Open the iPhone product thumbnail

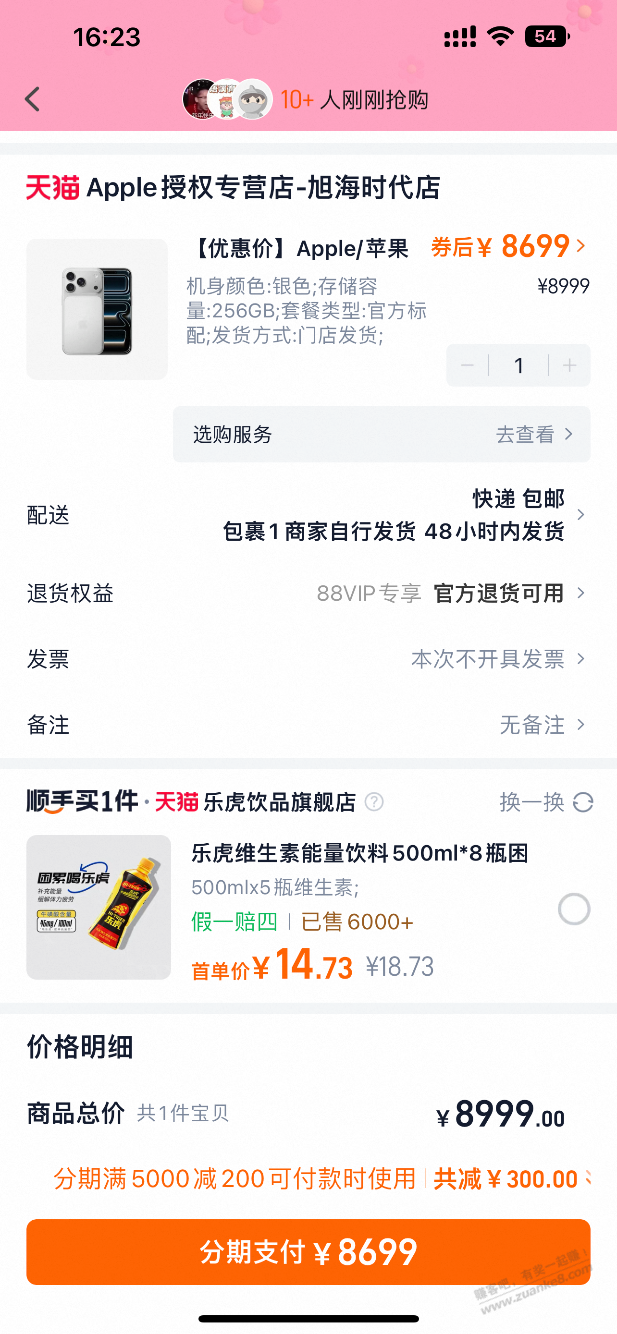tap(97, 309)
